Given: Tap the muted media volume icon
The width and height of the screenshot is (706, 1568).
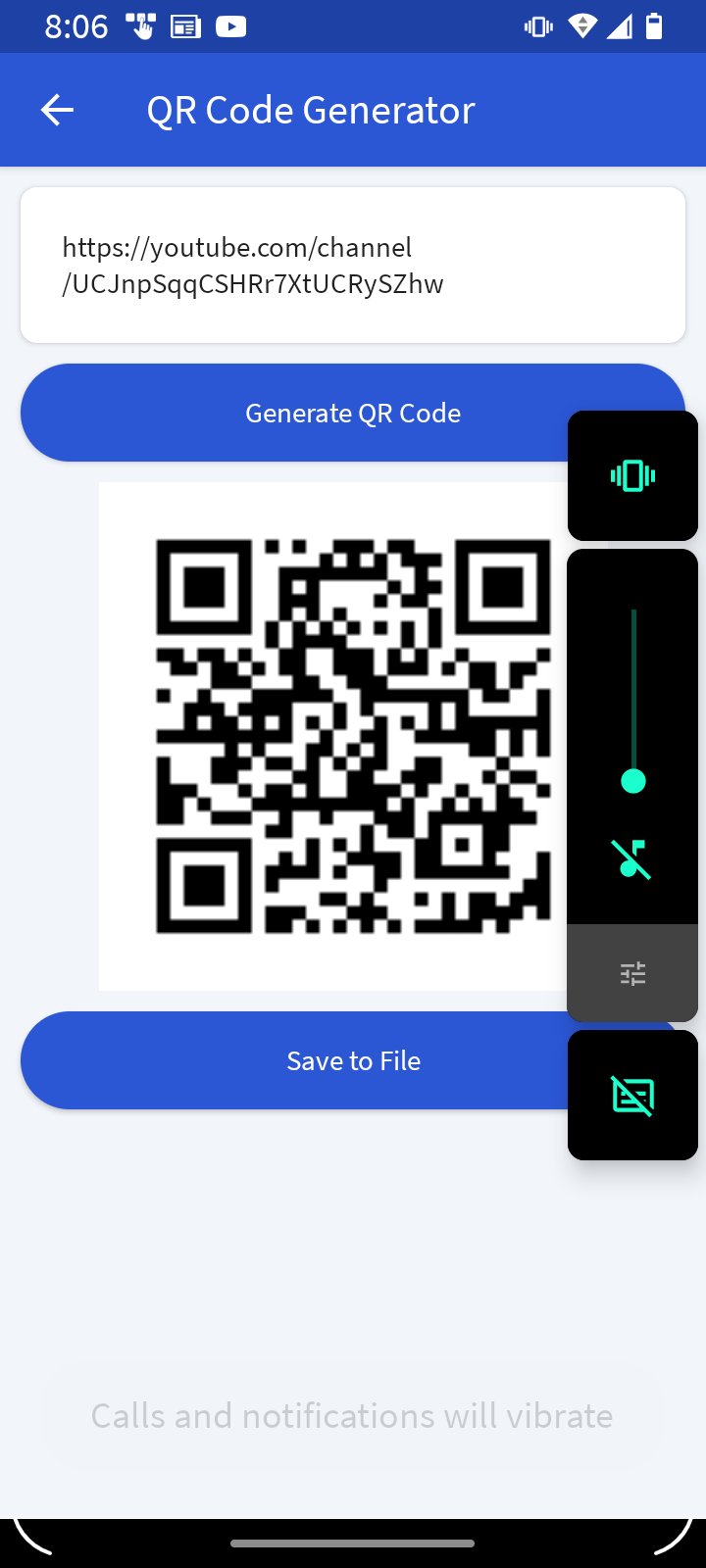Looking at the screenshot, I should 632,858.
